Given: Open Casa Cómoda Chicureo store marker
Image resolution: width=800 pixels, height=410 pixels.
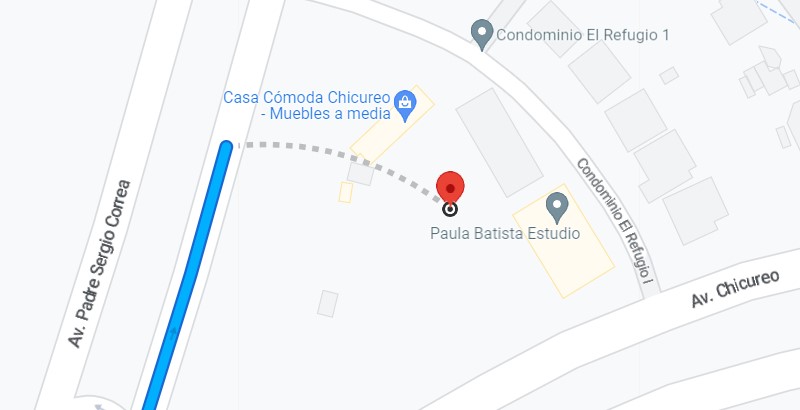Looking at the screenshot, I should point(405,103).
